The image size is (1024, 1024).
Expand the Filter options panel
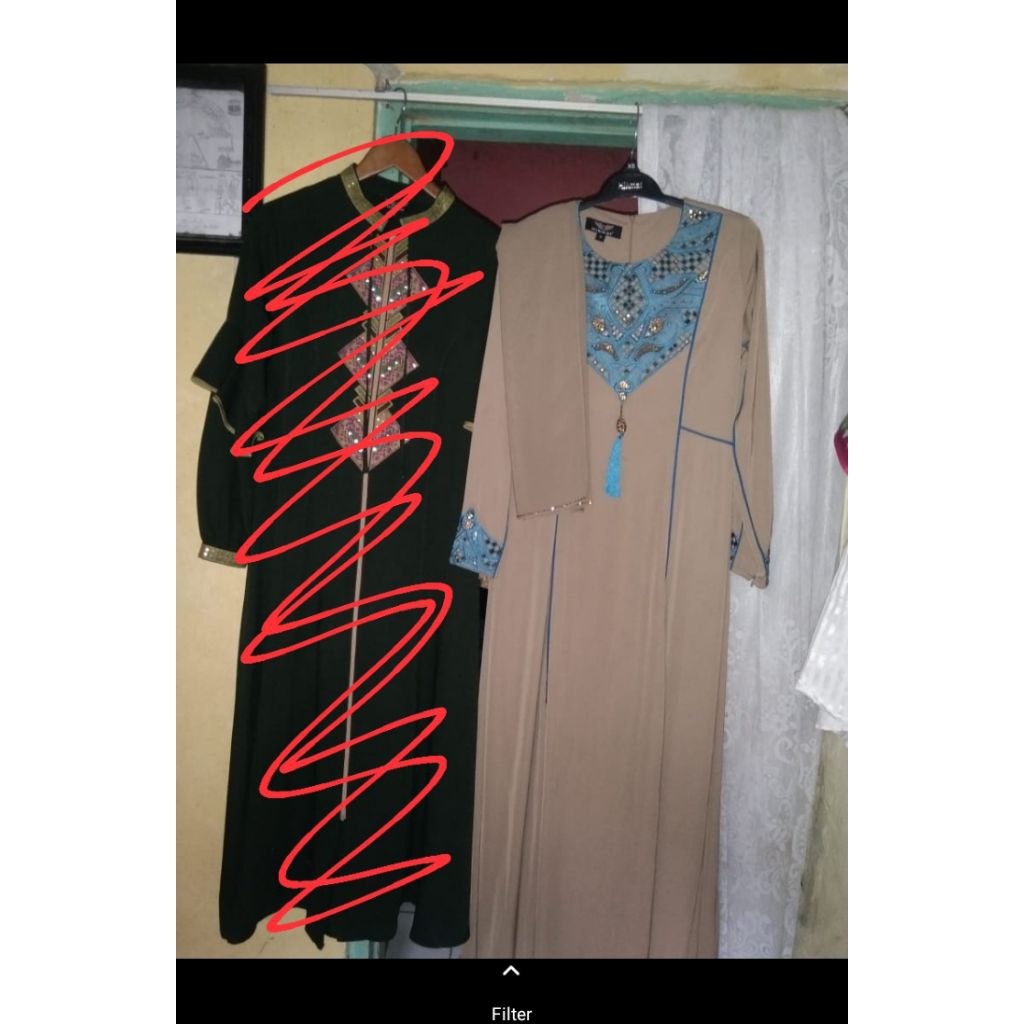pyautogui.click(x=511, y=972)
